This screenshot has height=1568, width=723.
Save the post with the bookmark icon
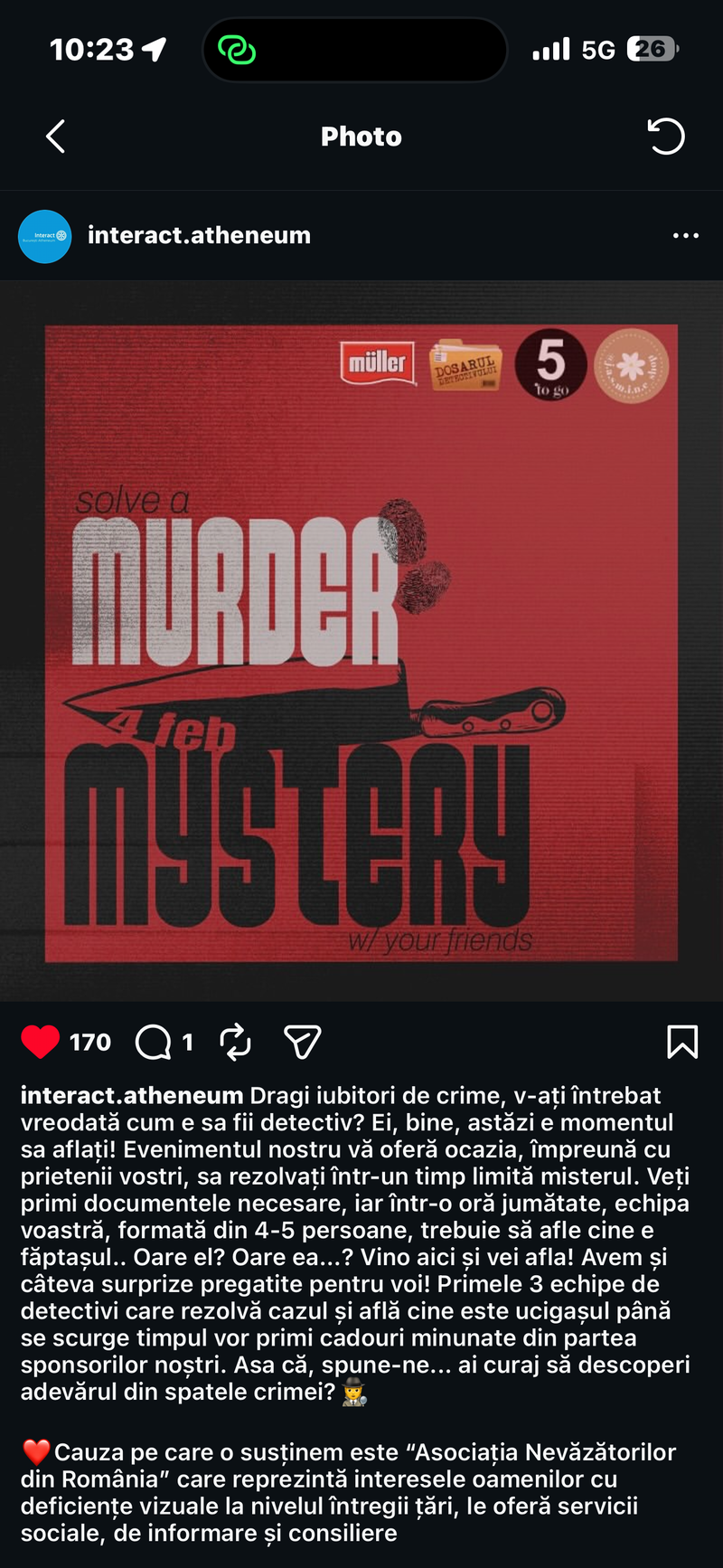click(682, 1042)
